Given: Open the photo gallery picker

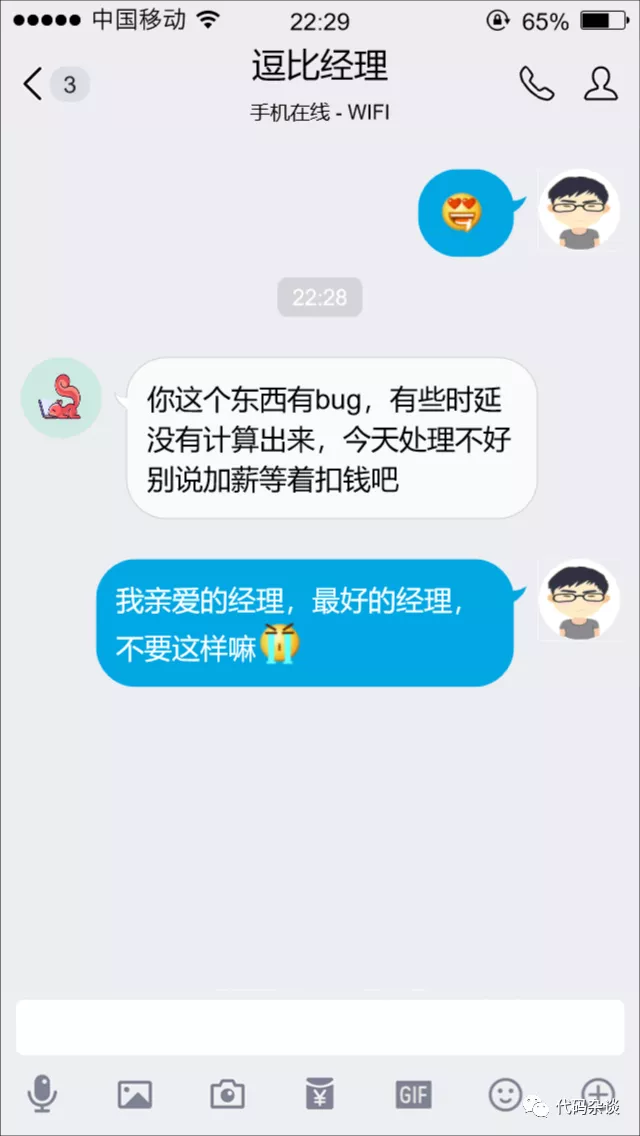Looking at the screenshot, I should coord(135,1095).
